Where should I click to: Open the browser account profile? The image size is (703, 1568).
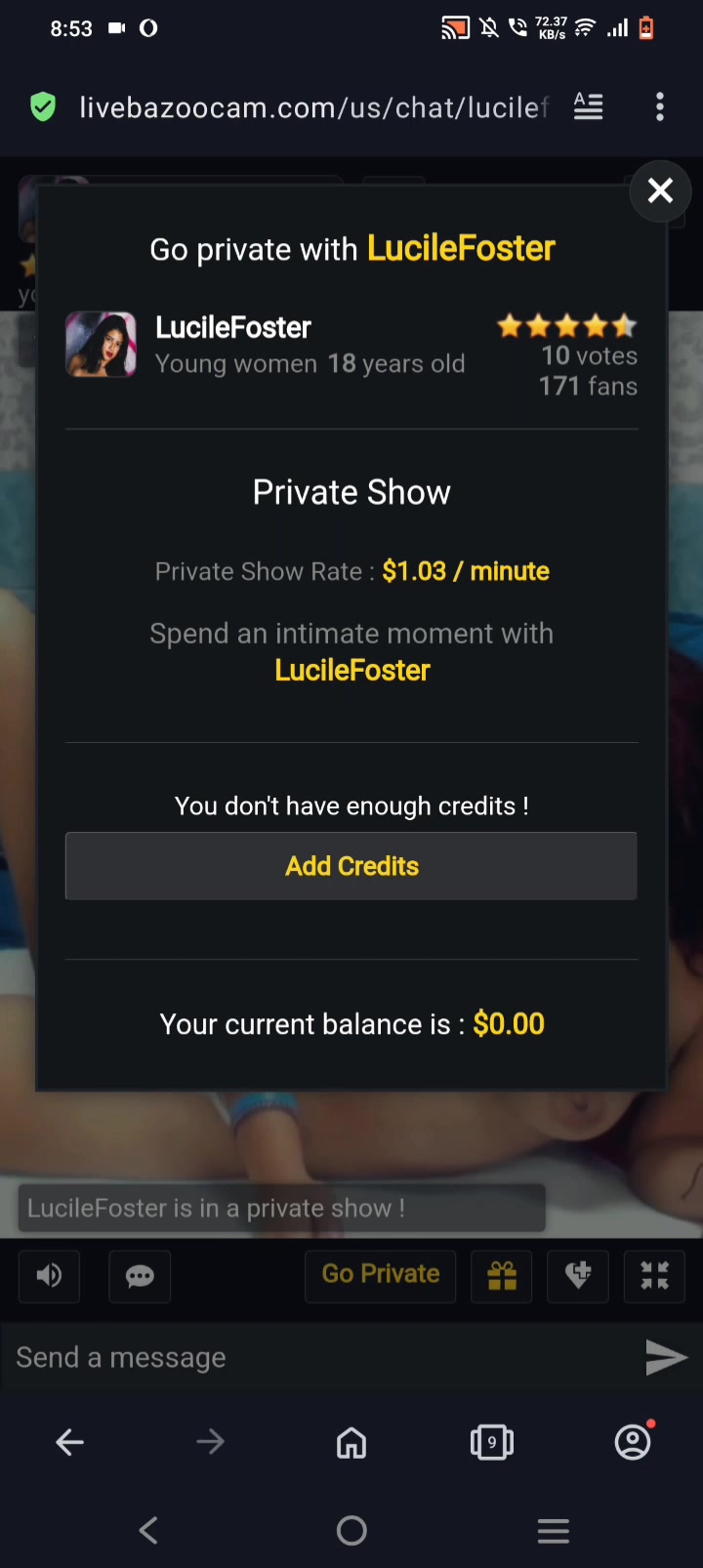click(x=633, y=1441)
